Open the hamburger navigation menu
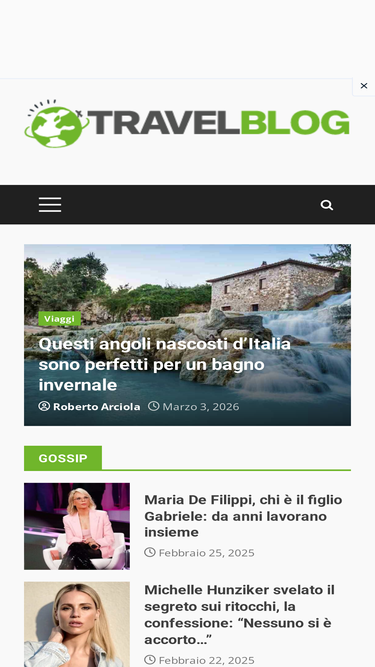 (50, 205)
